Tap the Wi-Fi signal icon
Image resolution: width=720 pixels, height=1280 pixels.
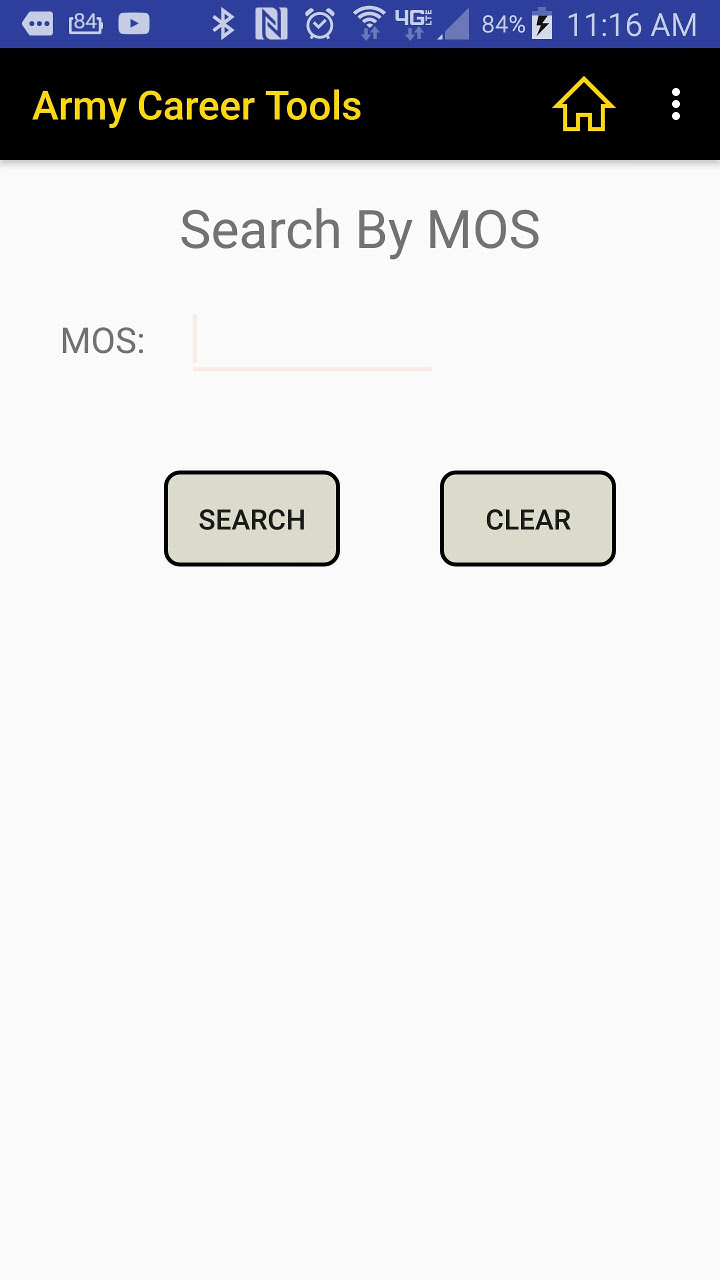coord(367,22)
